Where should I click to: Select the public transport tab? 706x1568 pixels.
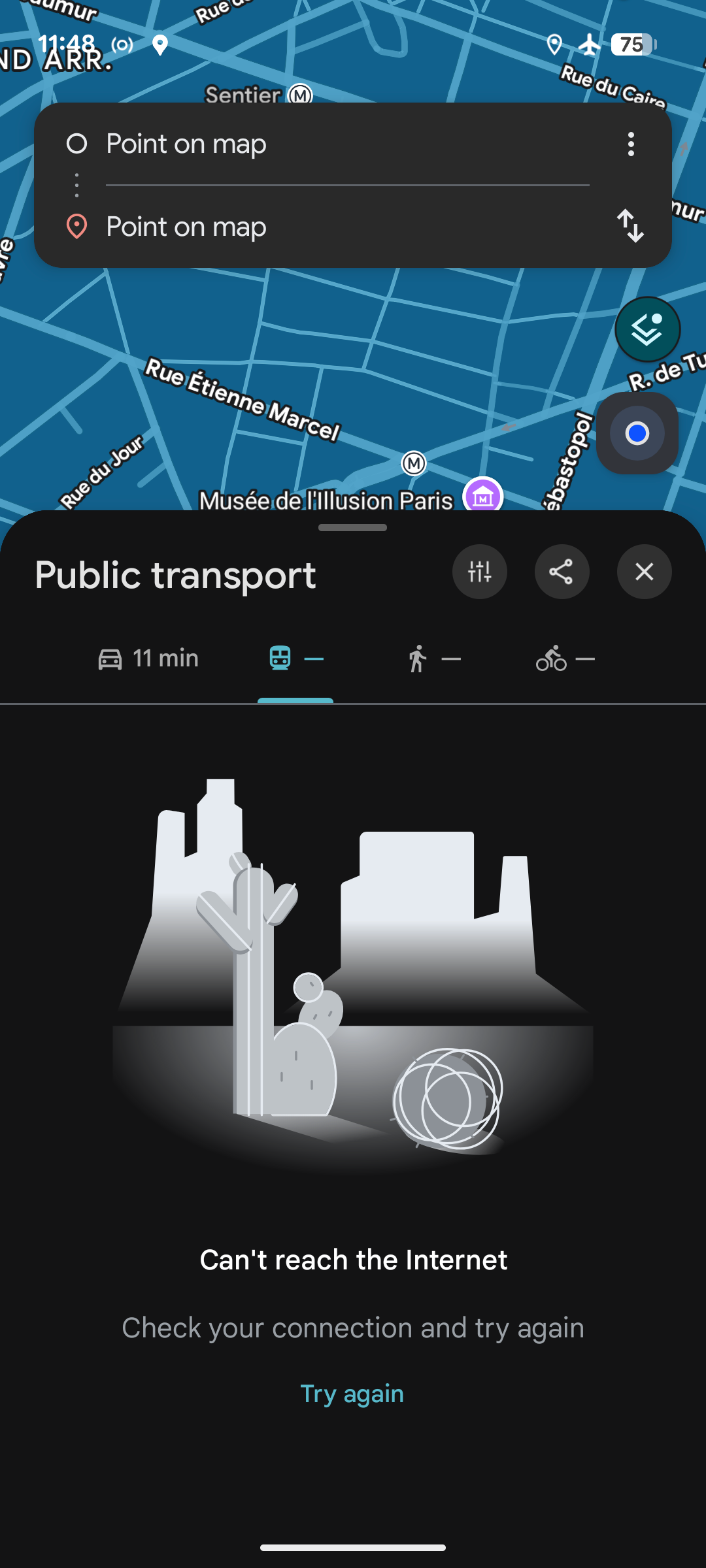point(295,659)
